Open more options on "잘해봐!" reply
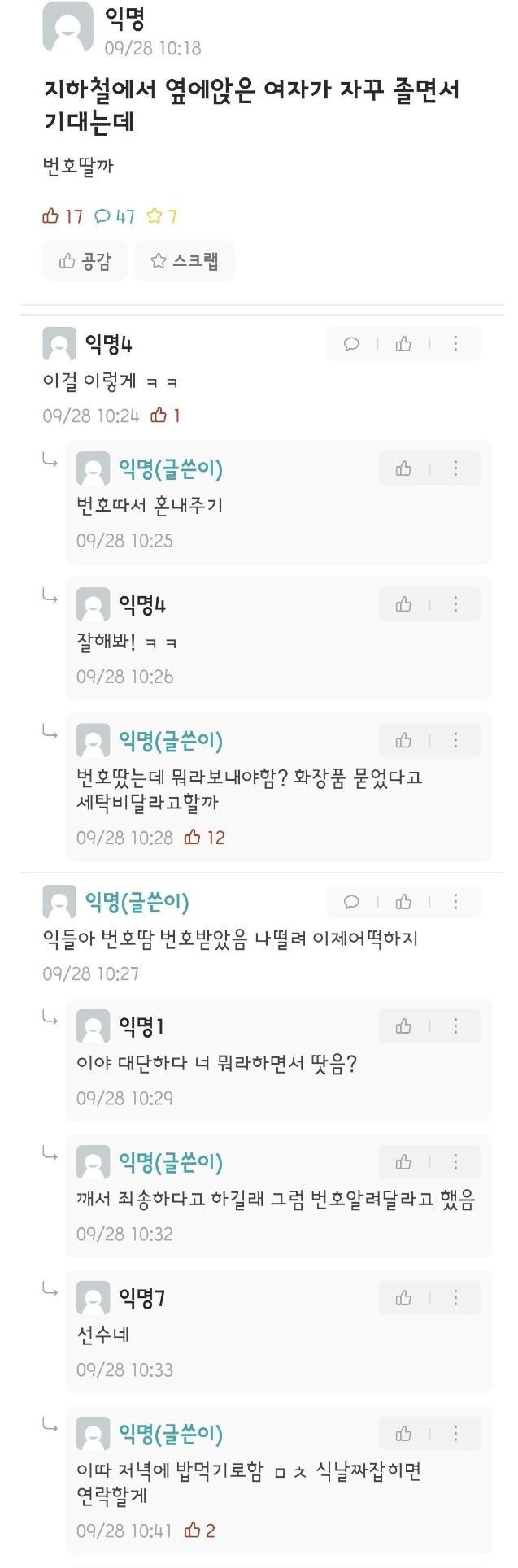The height and width of the screenshot is (1568, 518). click(455, 604)
